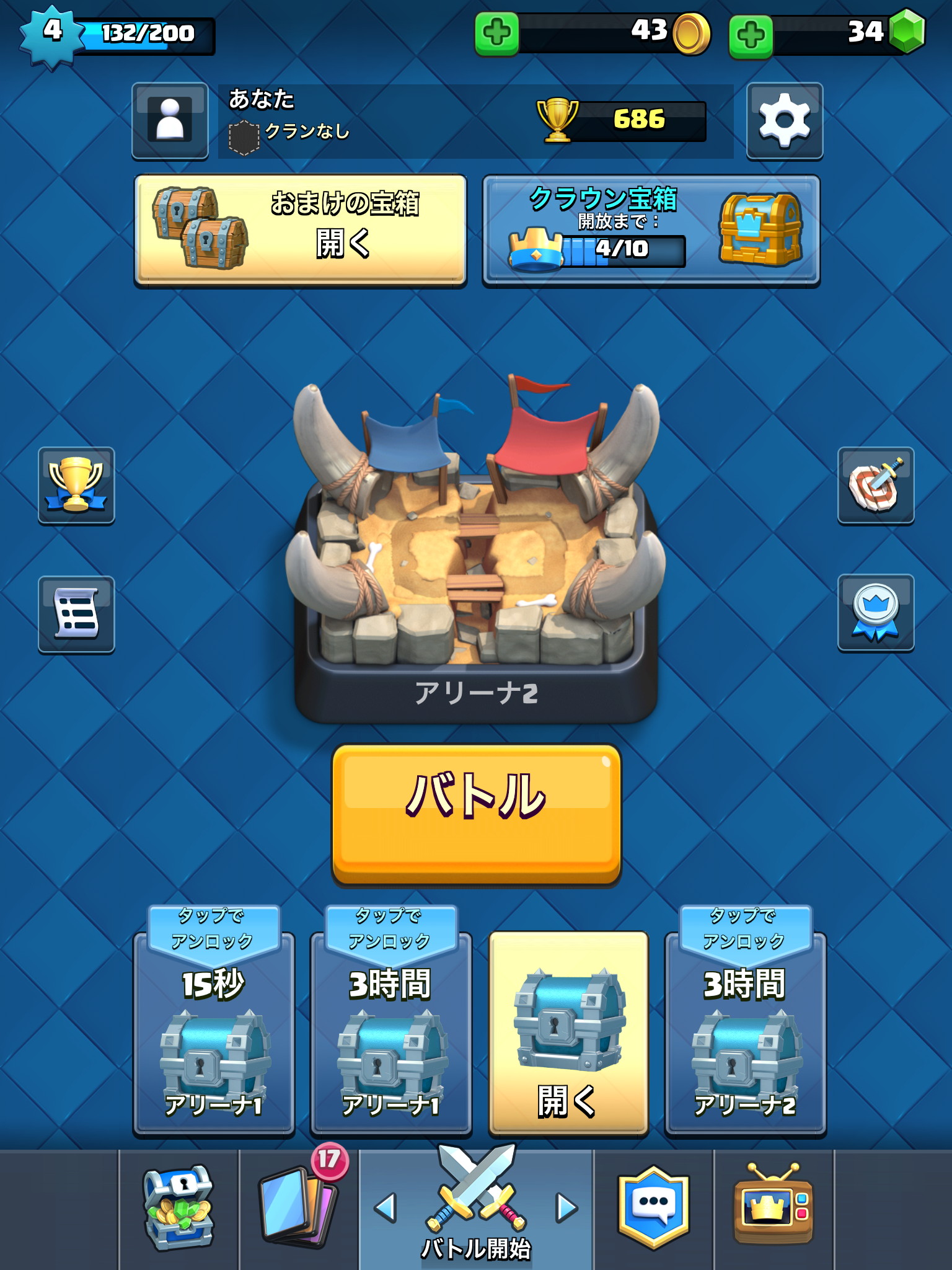This screenshot has width=952, height=1270.
Task: View the アリーナ2 arena details
Action: tap(476, 546)
